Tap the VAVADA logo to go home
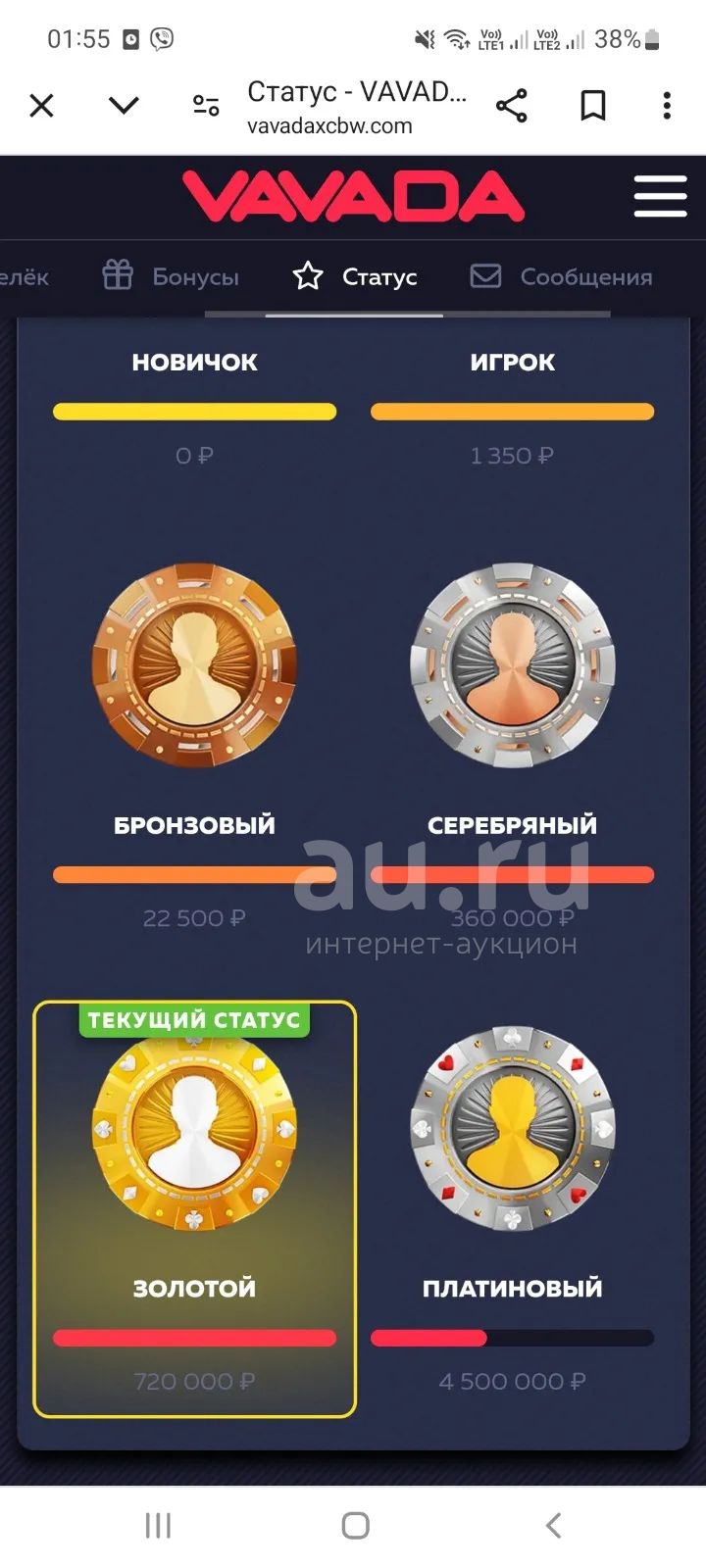The height and width of the screenshot is (1568, 706). [353, 196]
